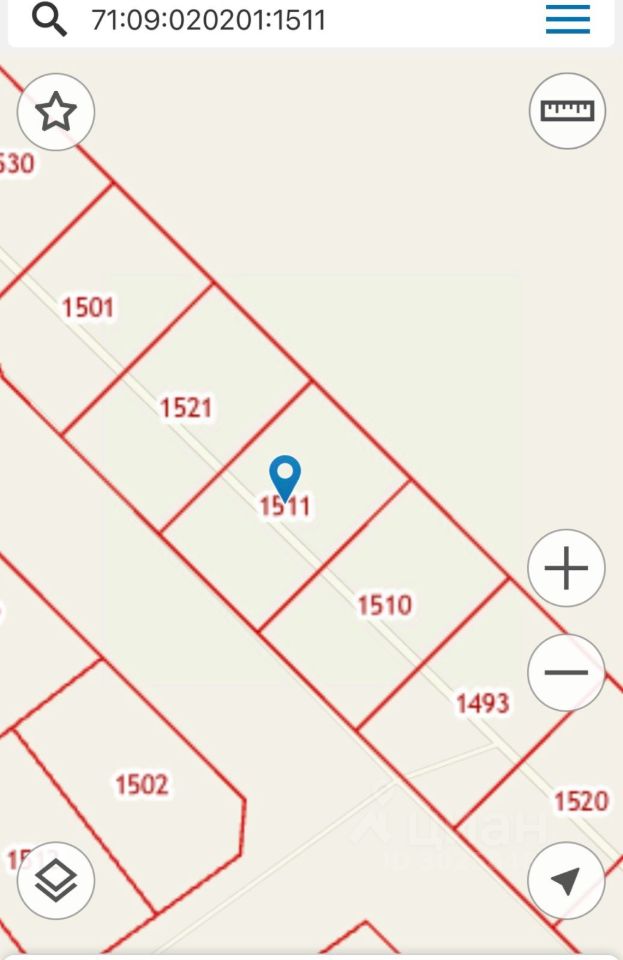The height and width of the screenshot is (960, 623).
Task: Tap the search magnifier icon
Action: [48, 19]
